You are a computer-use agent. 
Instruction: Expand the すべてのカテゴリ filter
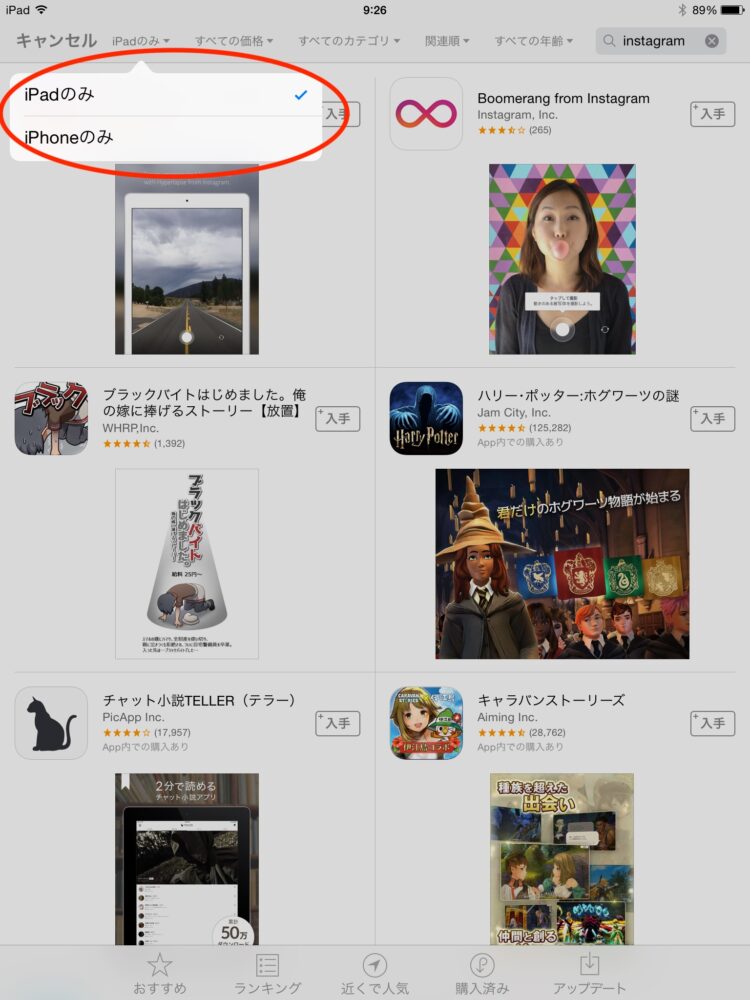pos(349,41)
